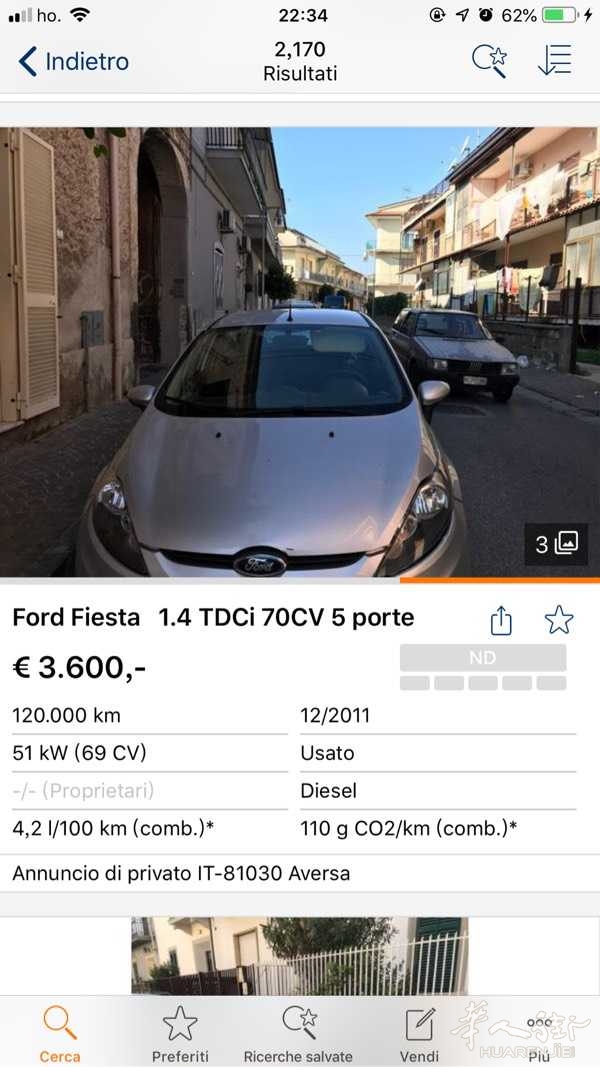Open the Ford Fiesta listing photo

300,352
